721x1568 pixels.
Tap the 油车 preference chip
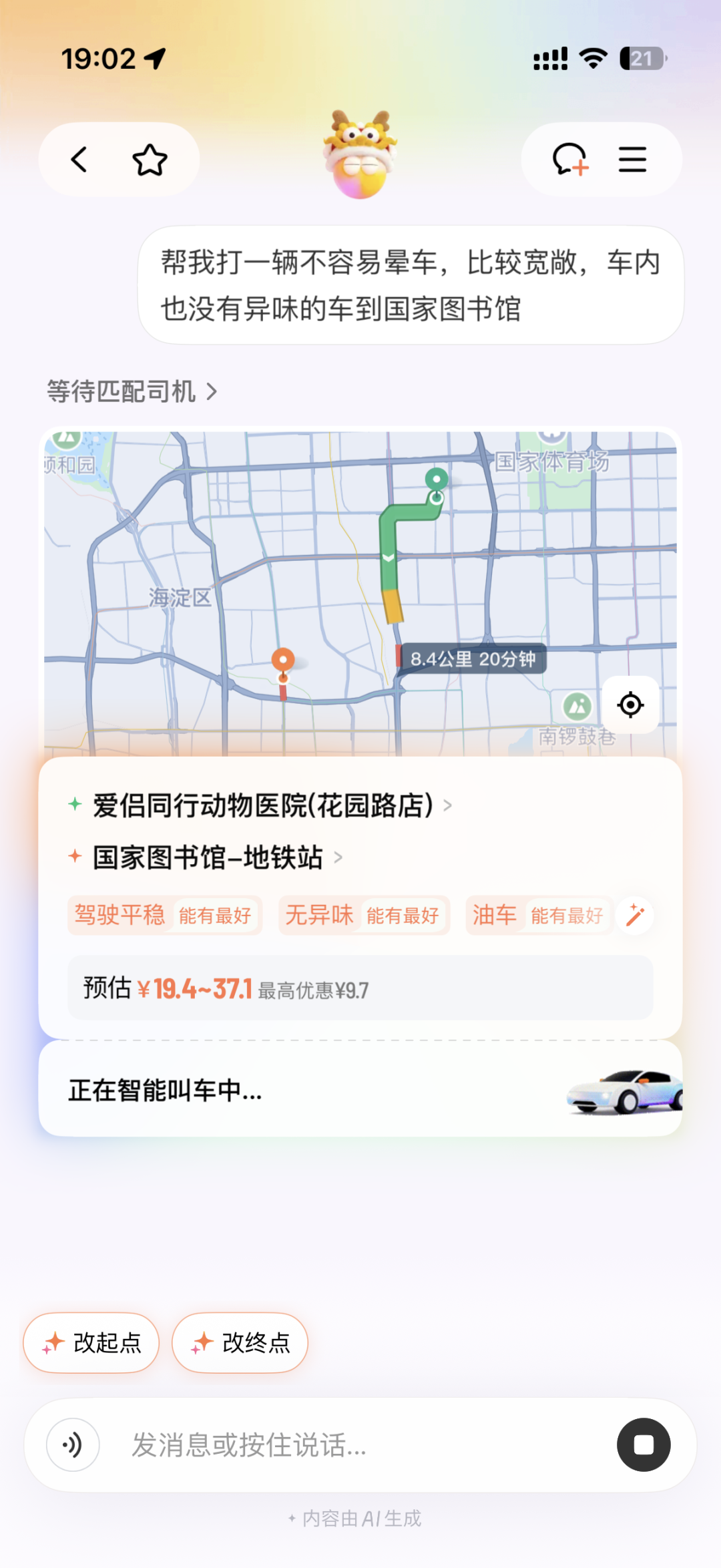[538, 915]
